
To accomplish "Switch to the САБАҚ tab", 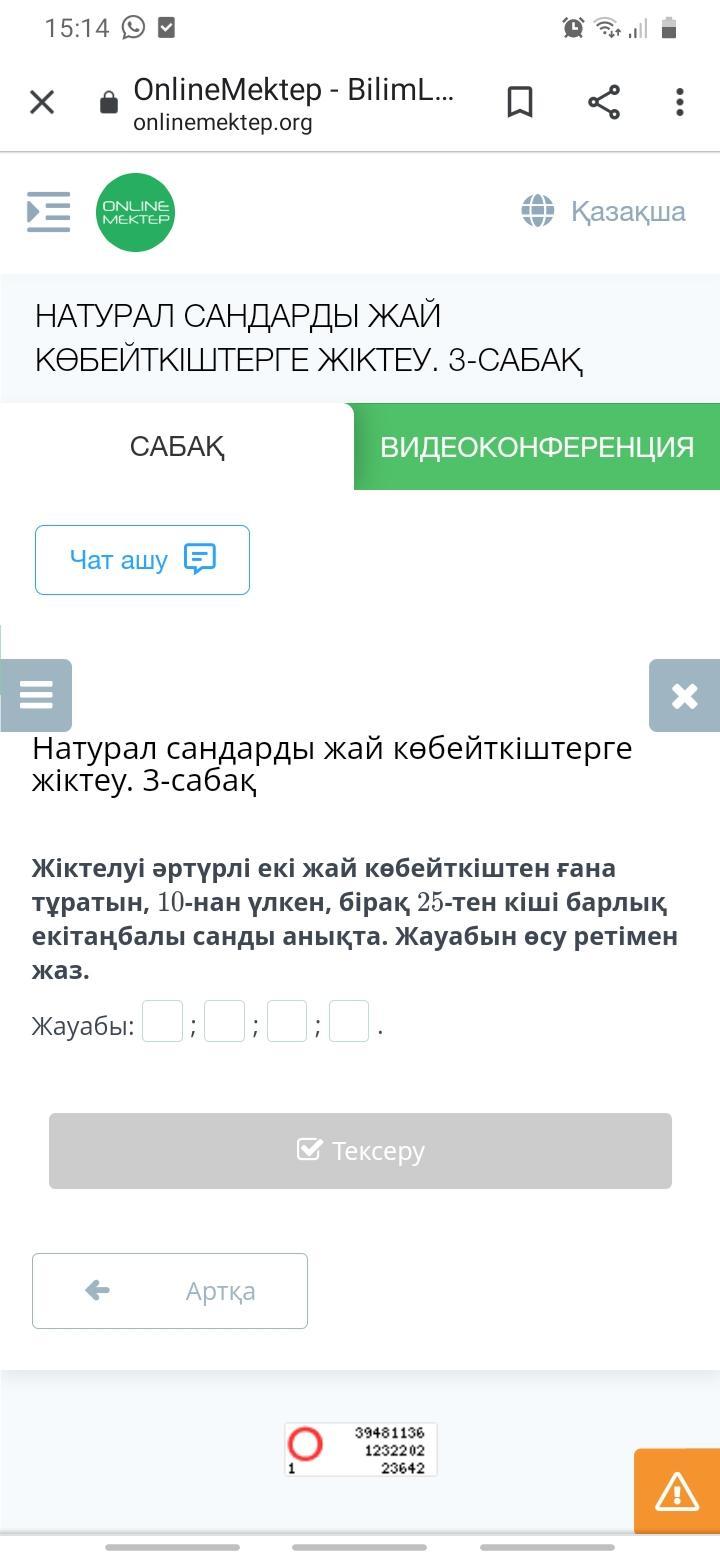I will coord(177,447).
